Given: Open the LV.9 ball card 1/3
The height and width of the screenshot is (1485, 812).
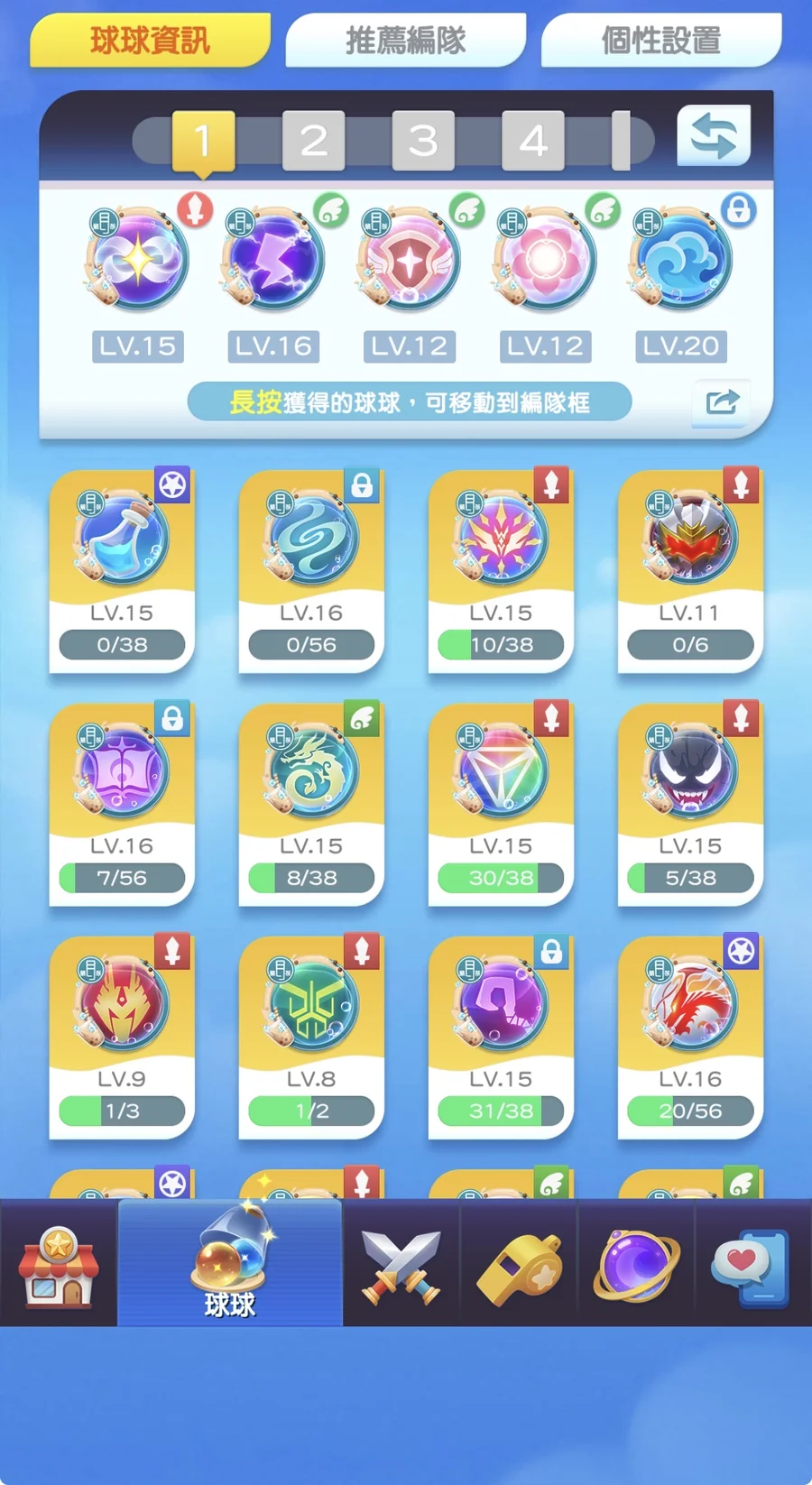Looking at the screenshot, I should tap(122, 1037).
